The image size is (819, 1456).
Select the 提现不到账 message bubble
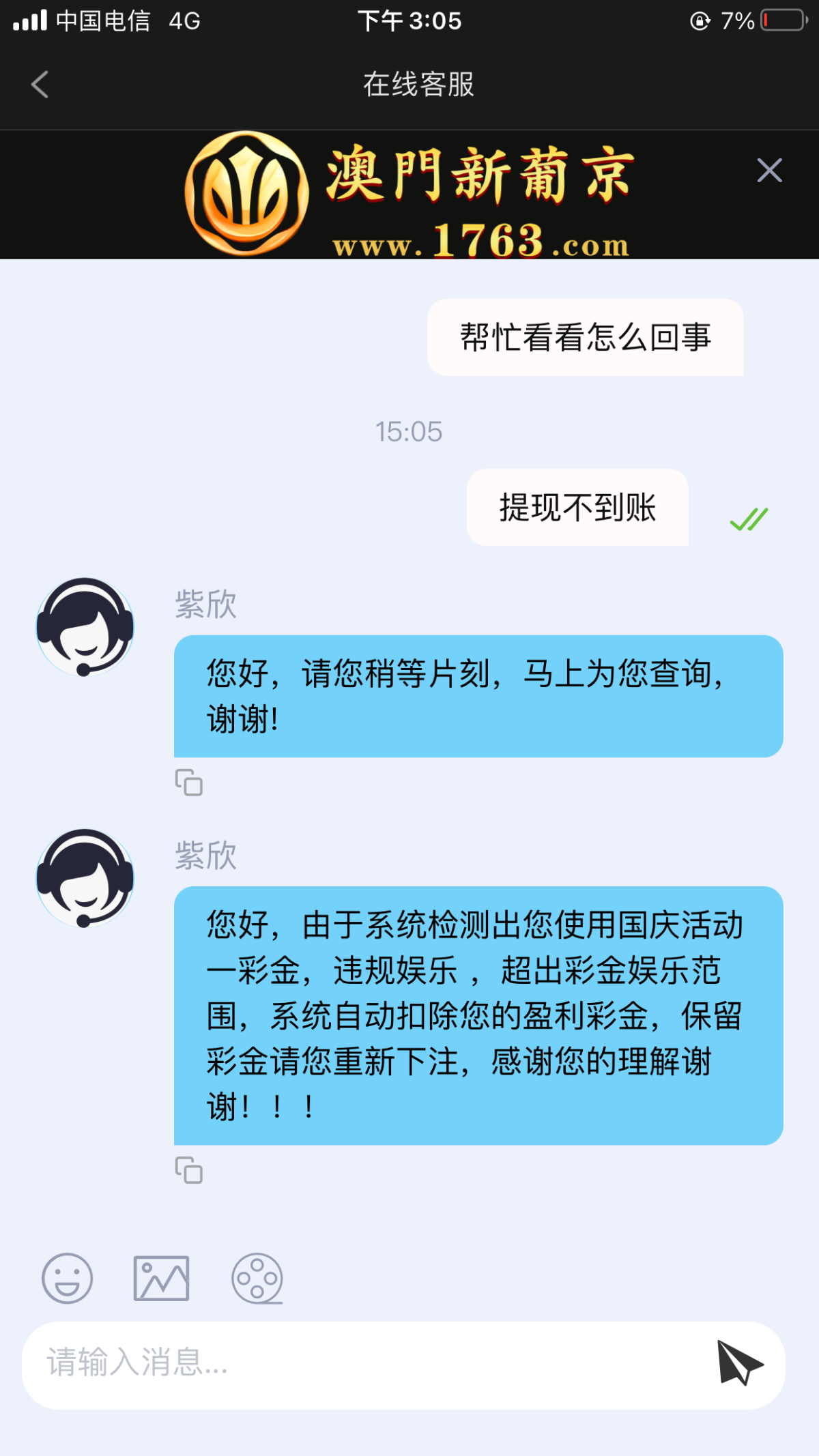click(x=577, y=508)
